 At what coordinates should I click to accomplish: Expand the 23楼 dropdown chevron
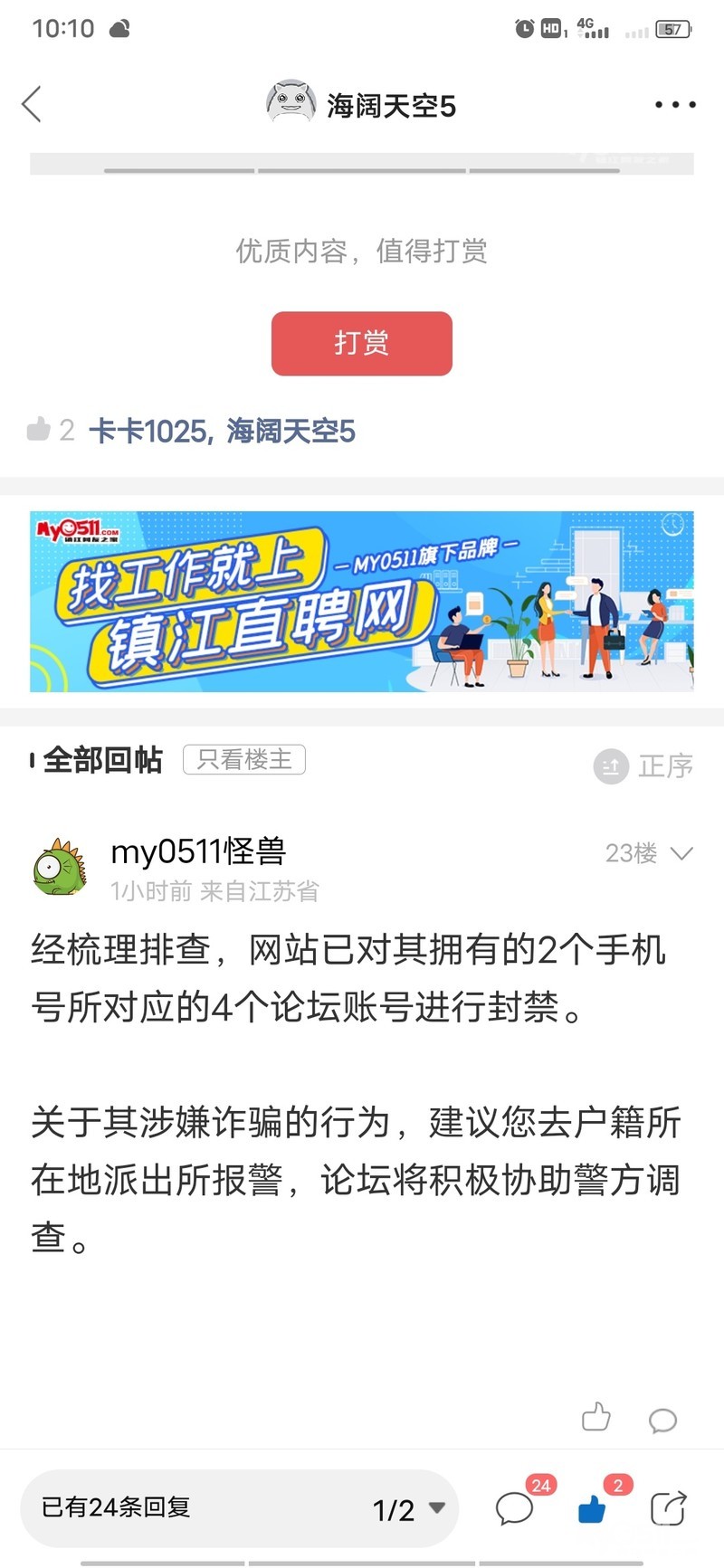681,853
